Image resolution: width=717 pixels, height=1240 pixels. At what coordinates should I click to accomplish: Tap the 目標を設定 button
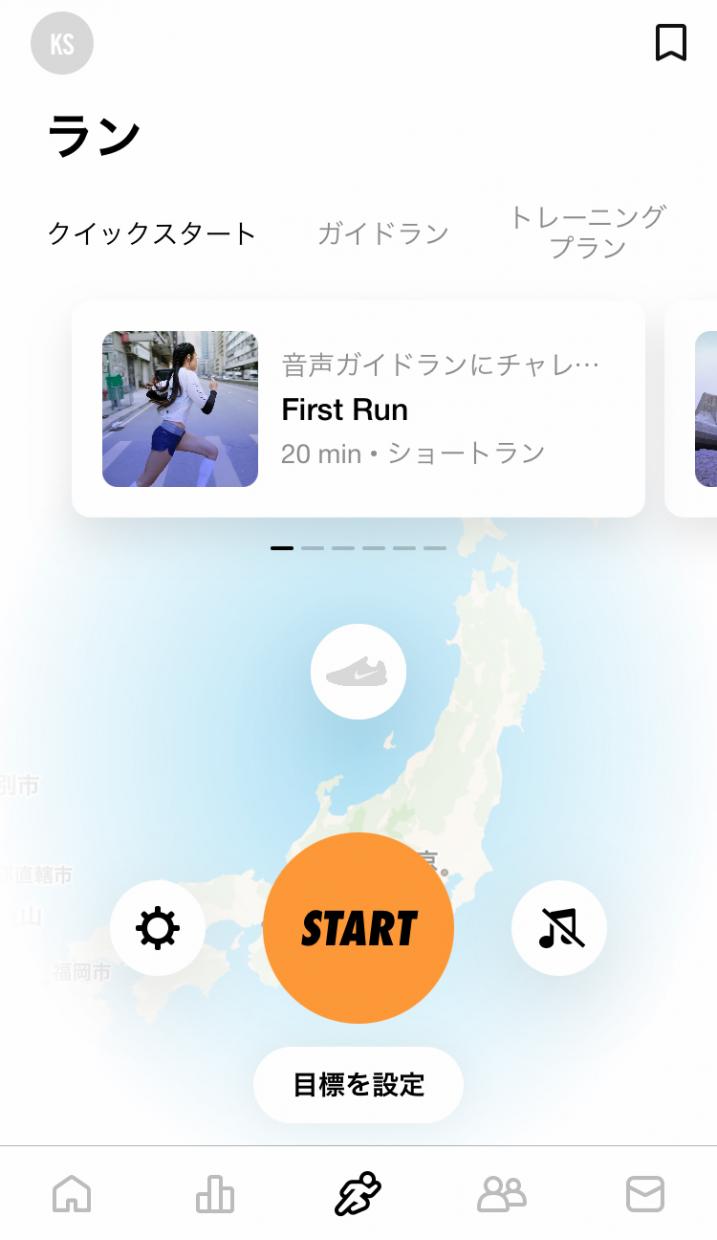[358, 1085]
